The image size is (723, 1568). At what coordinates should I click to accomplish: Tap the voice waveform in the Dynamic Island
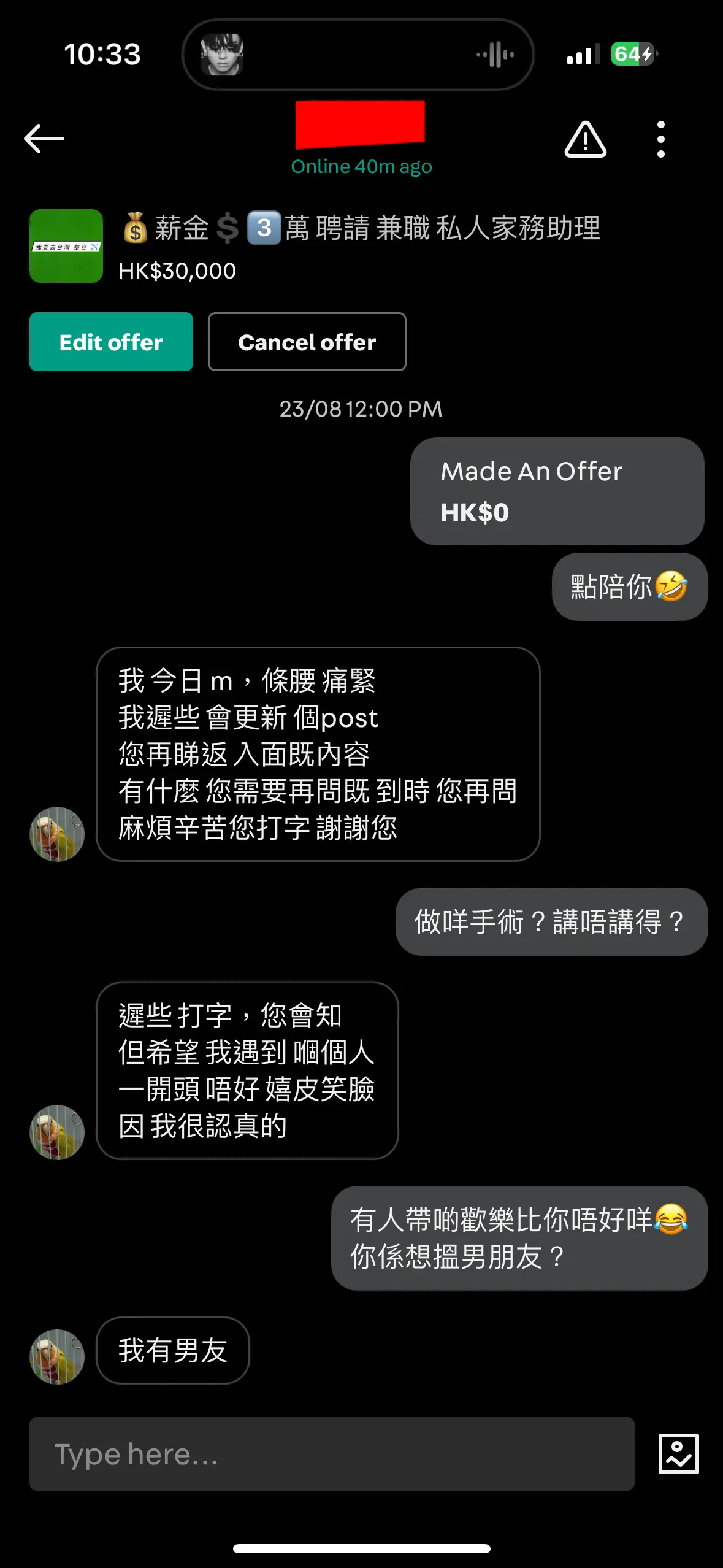(495, 54)
